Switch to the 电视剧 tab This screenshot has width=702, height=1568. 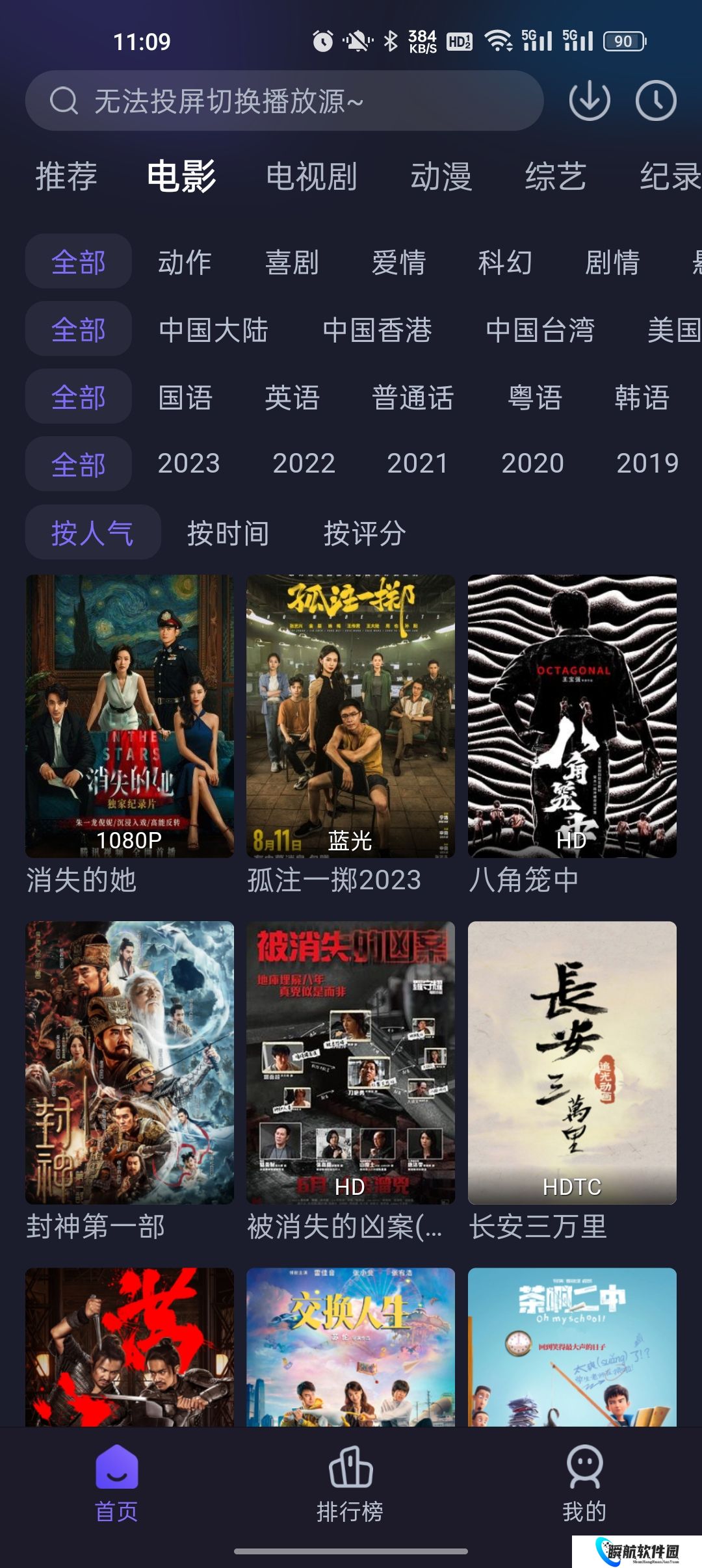pyautogui.click(x=311, y=177)
